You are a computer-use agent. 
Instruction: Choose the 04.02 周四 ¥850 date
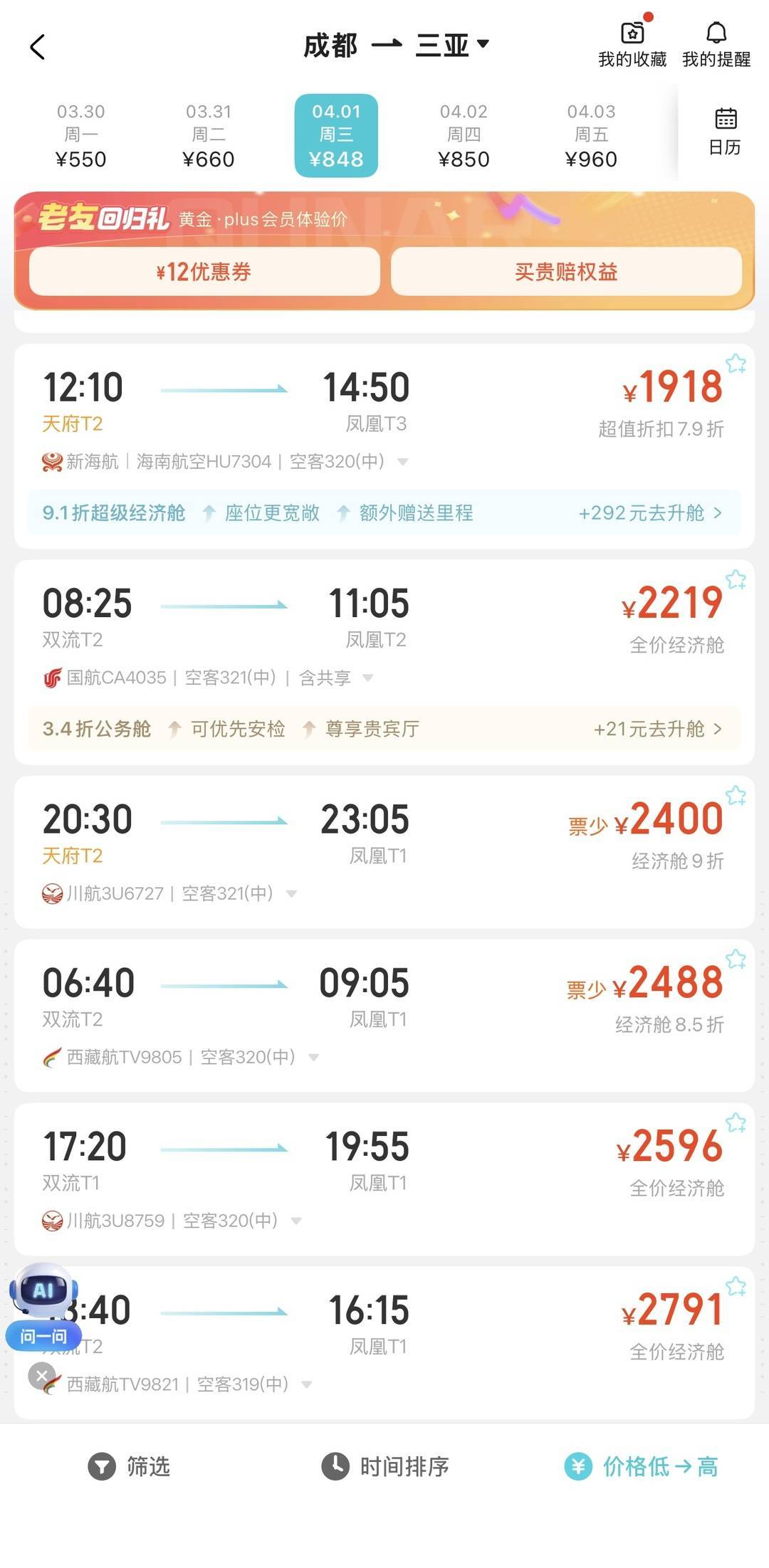[x=464, y=135]
